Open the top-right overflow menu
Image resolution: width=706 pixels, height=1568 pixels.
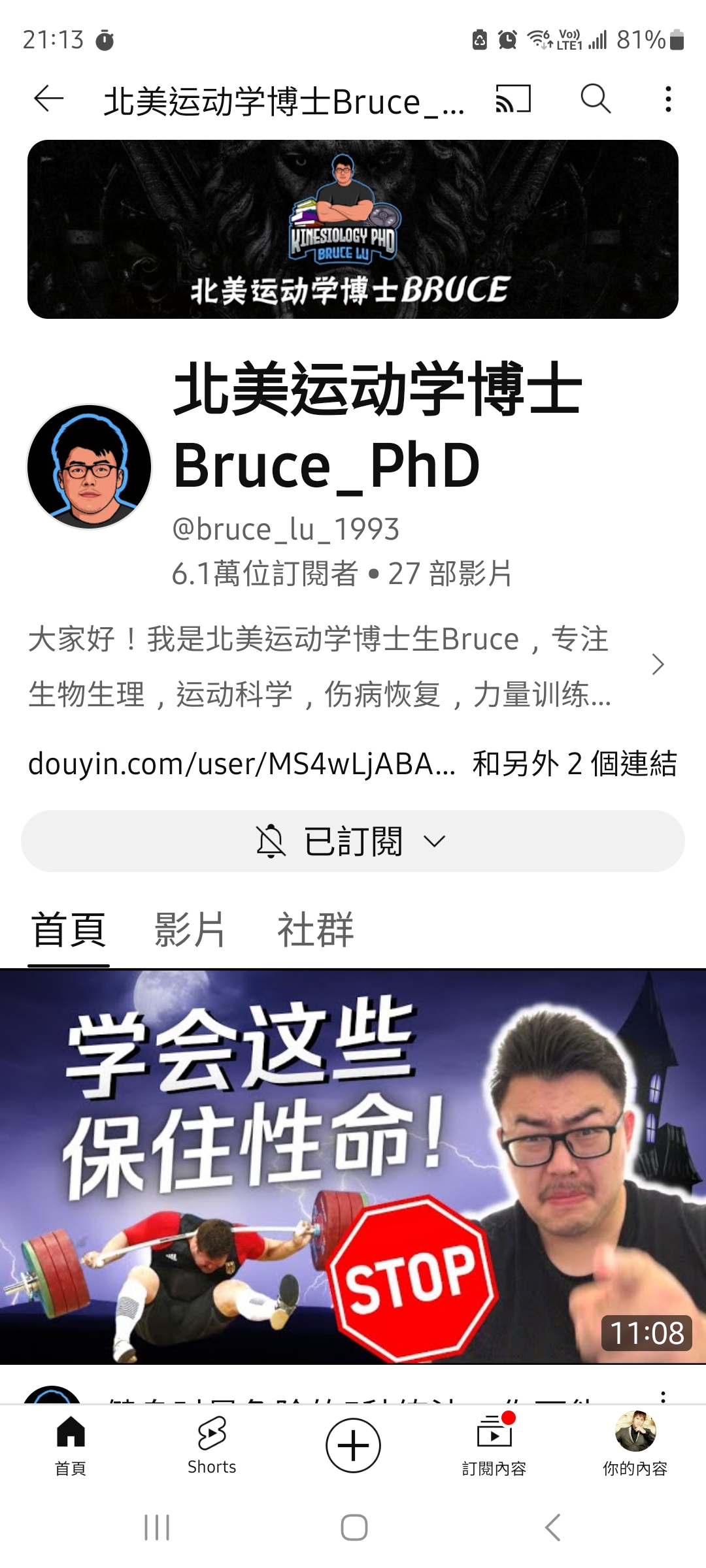(667, 99)
